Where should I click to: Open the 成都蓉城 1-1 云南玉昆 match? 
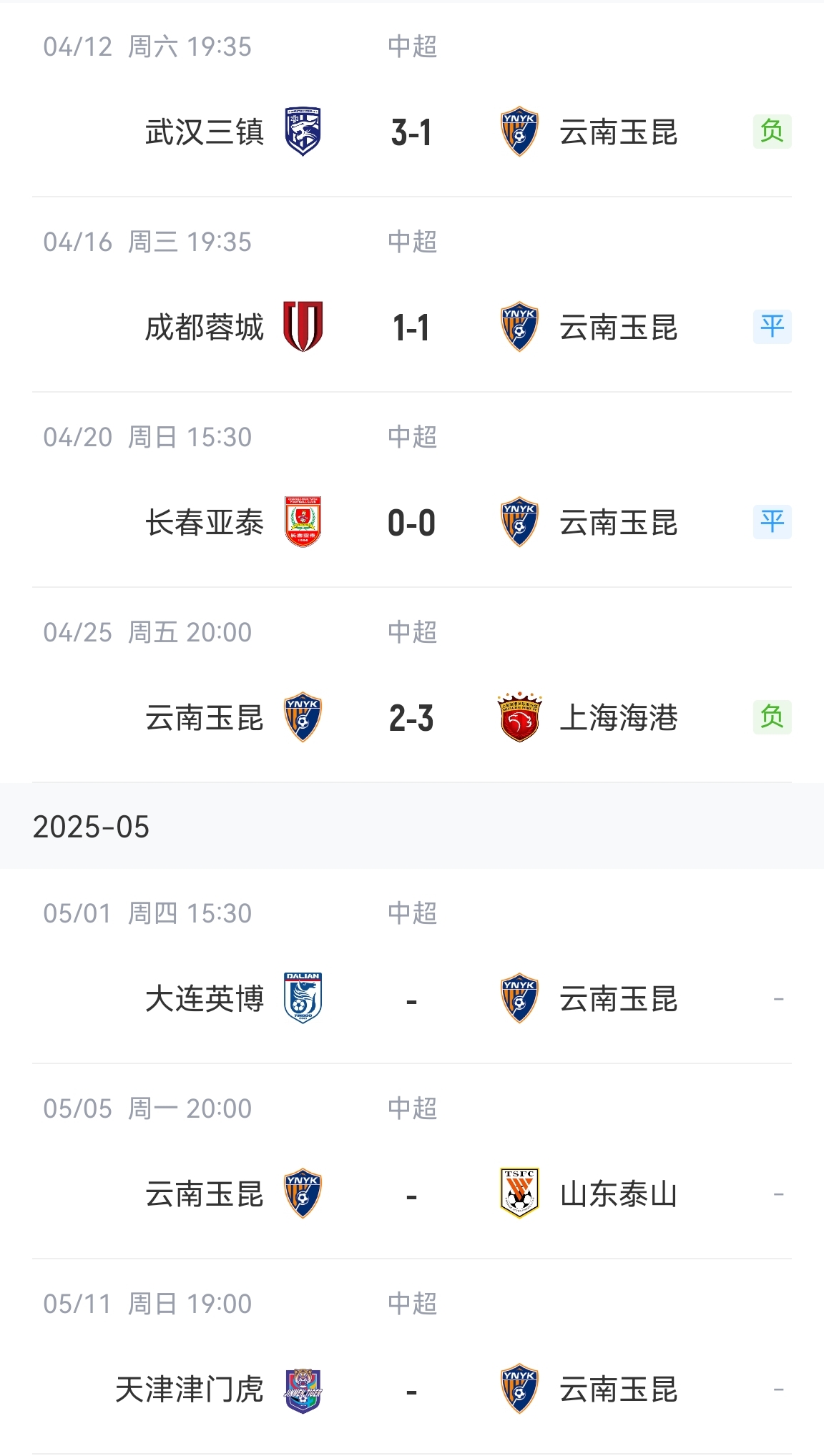[412, 295]
